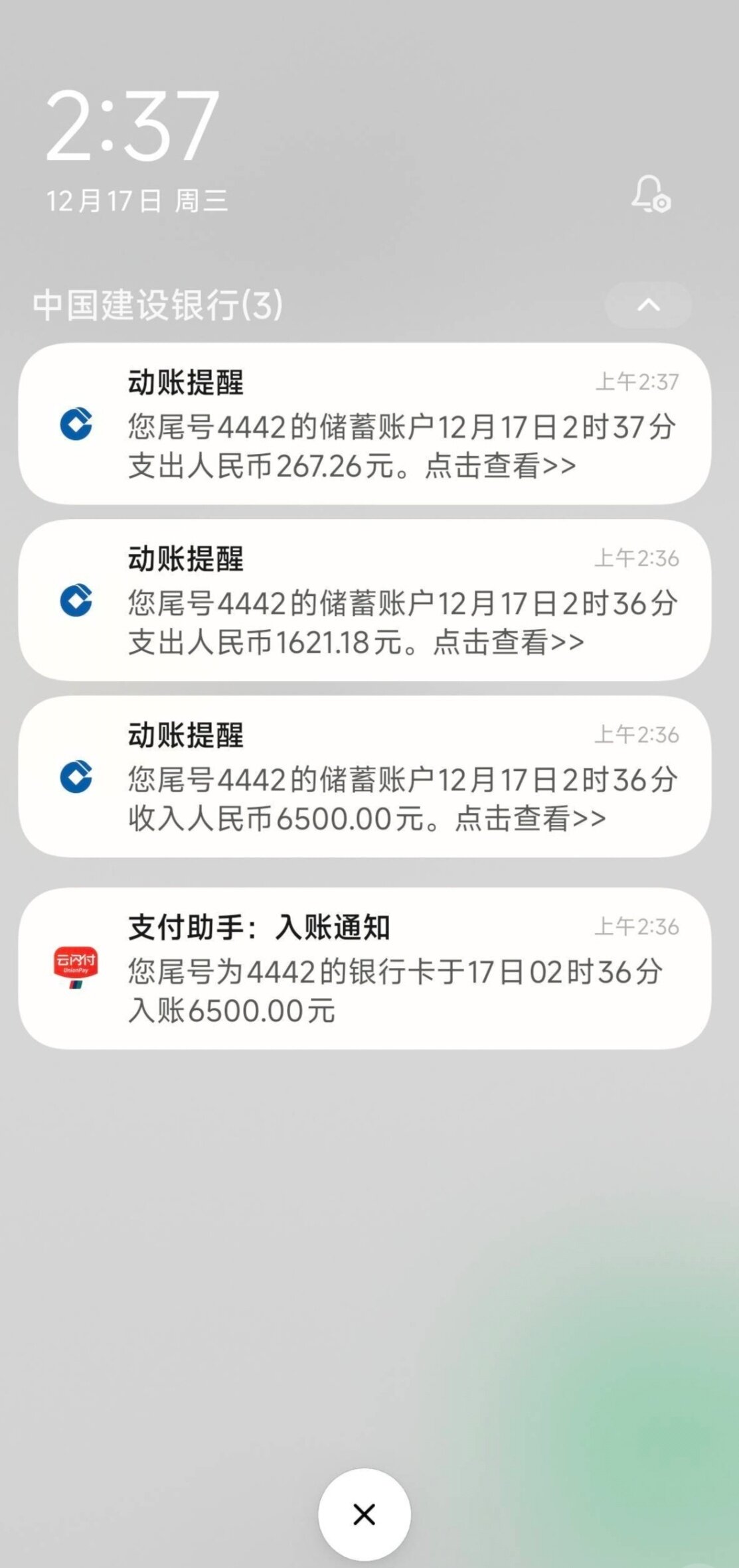View the 收入人民币6500.00元 bank alert
This screenshot has width=739, height=1568.
pyautogui.click(x=365, y=777)
